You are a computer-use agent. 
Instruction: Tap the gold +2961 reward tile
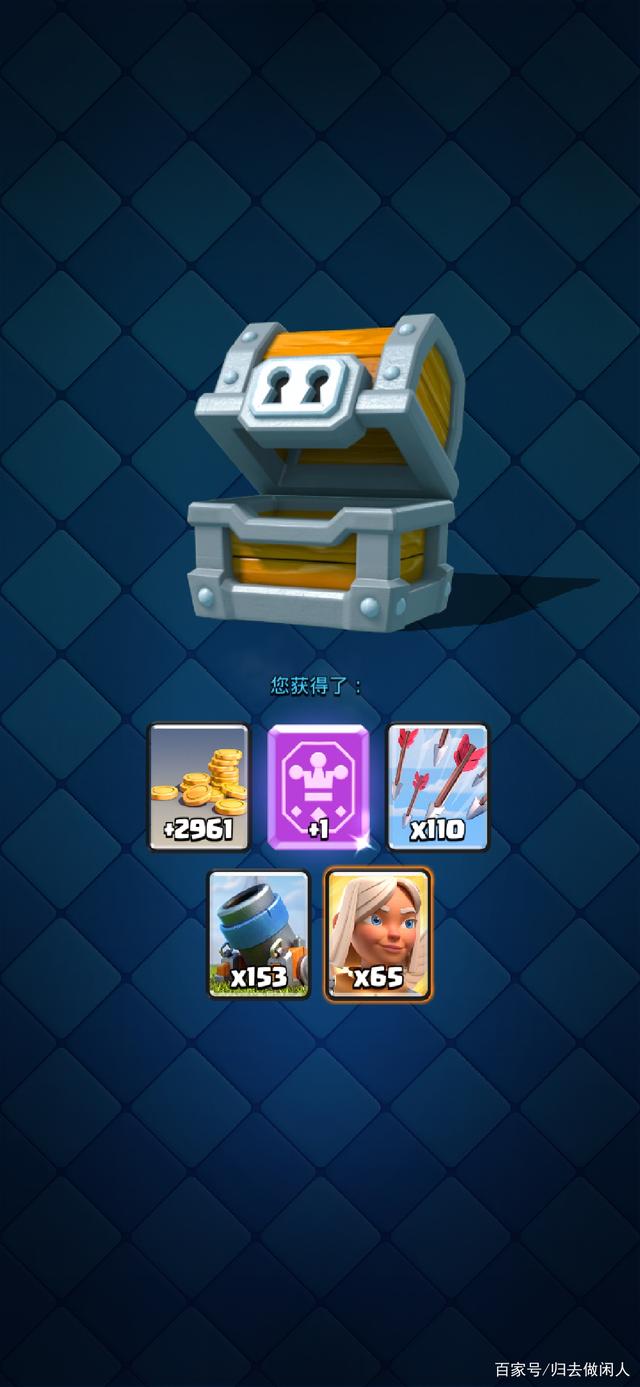199,787
